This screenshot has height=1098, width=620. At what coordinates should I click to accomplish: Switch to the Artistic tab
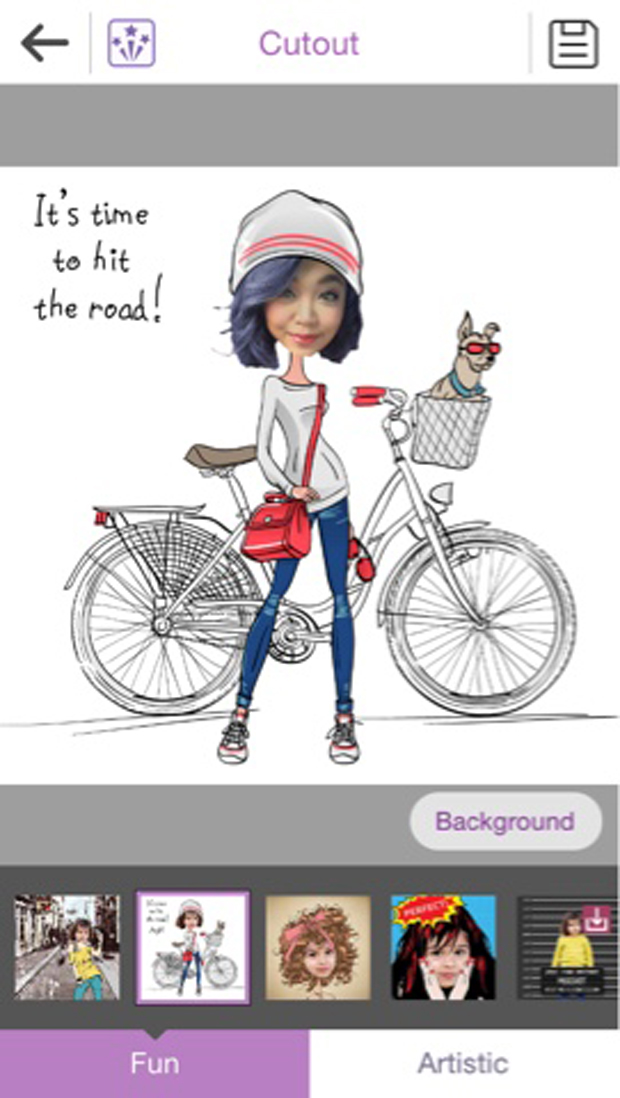tap(463, 1063)
